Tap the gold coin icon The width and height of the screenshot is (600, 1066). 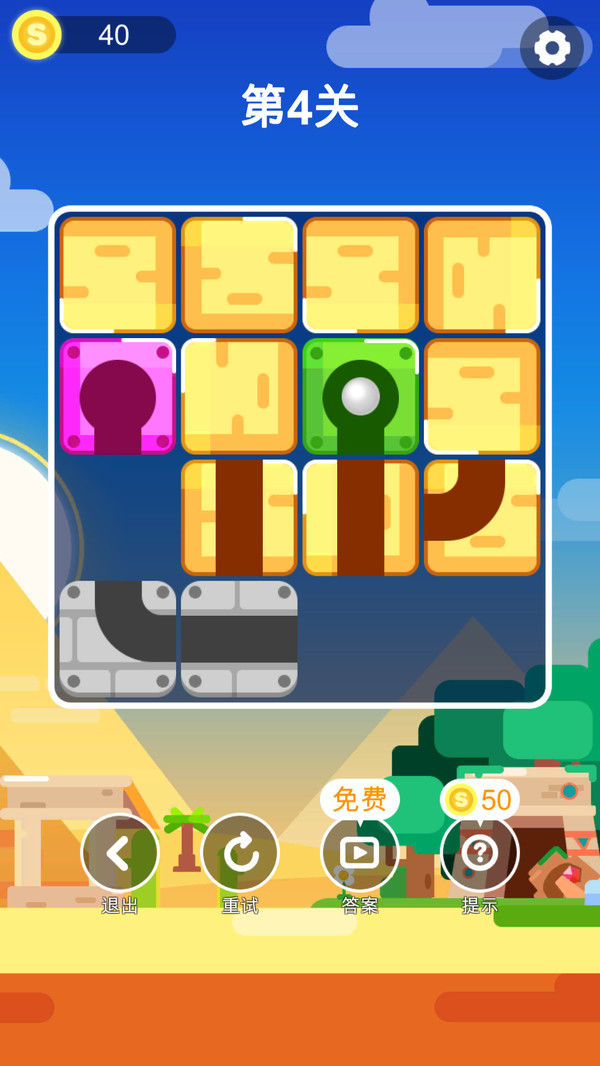[x=37, y=35]
